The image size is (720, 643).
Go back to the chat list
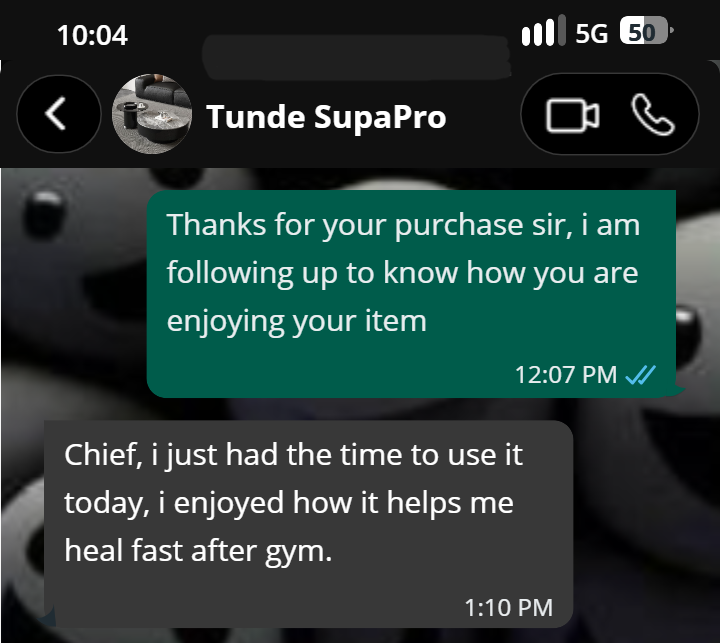pyautogui.click(x=57, y=115)
